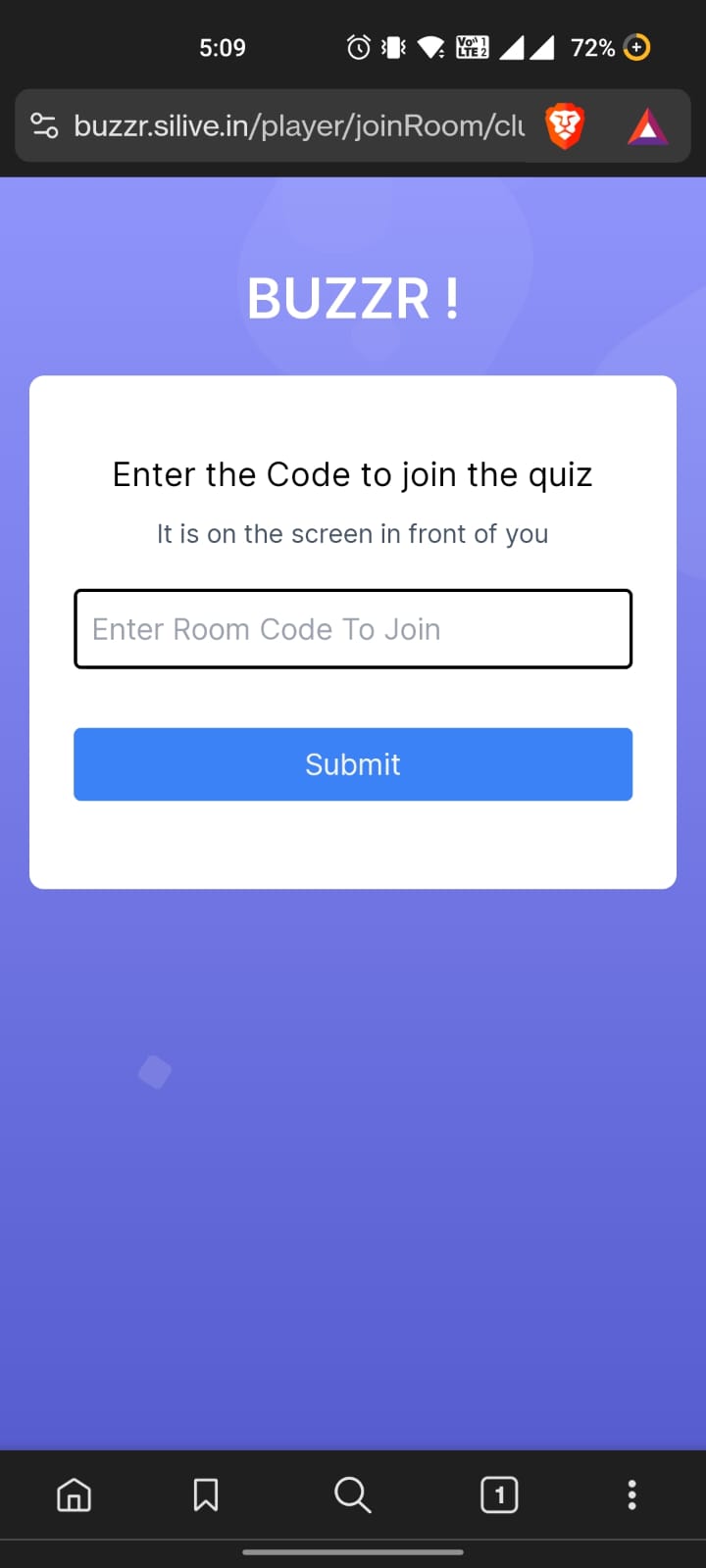The width and height of the screenshot is (706, 1568).
Task: Tap the three-dot menu for browser options
Action: (x=632, y=1494)
